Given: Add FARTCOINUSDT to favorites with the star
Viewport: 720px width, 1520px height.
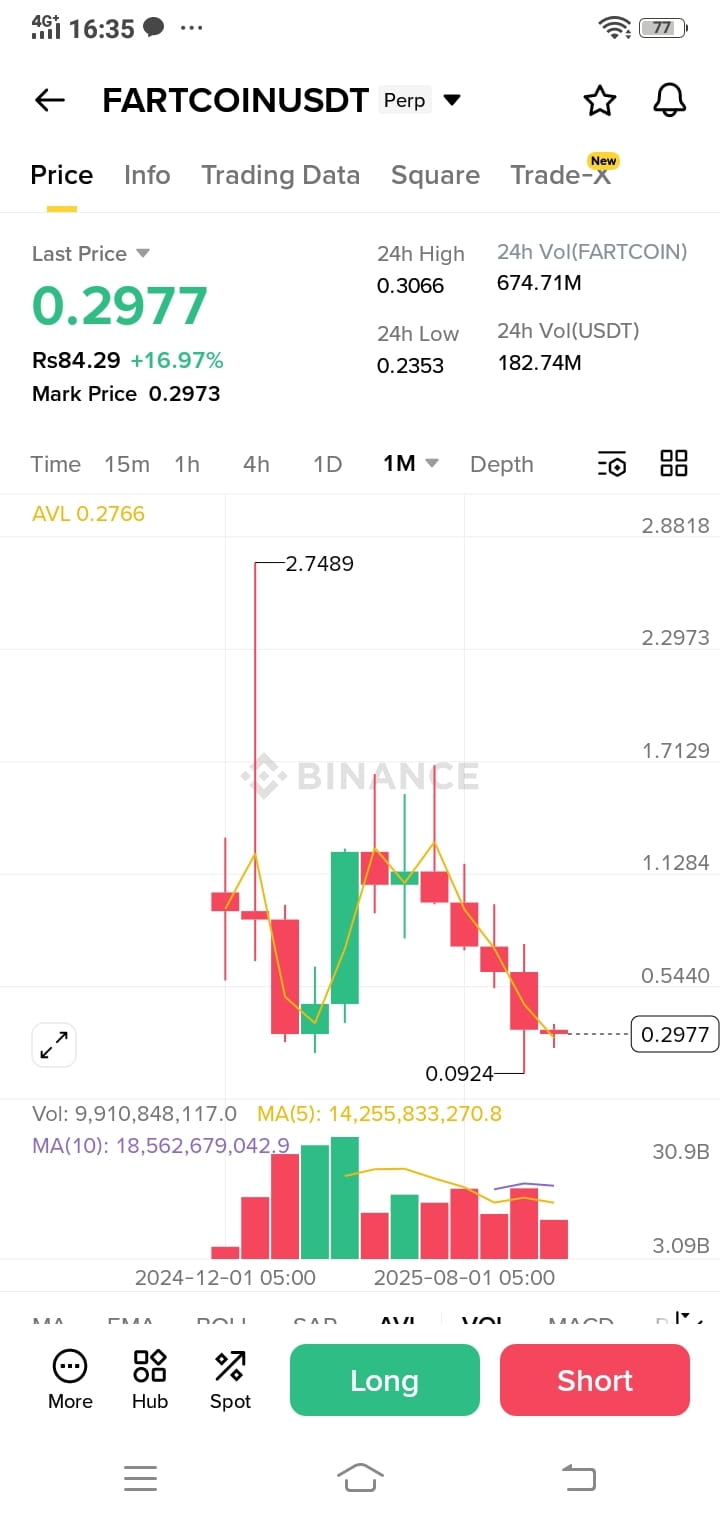Looking at the screenshot, I should (599, 100).
